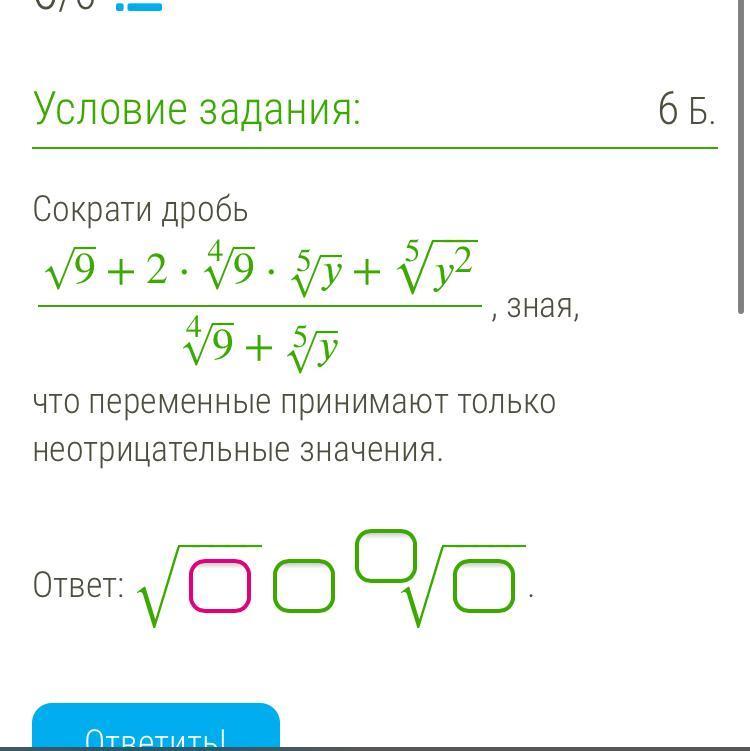The width and height of the screenshot is (750, 751).
Task: Tap the answer box under the second radical
Action: click(x=484, y=585)
